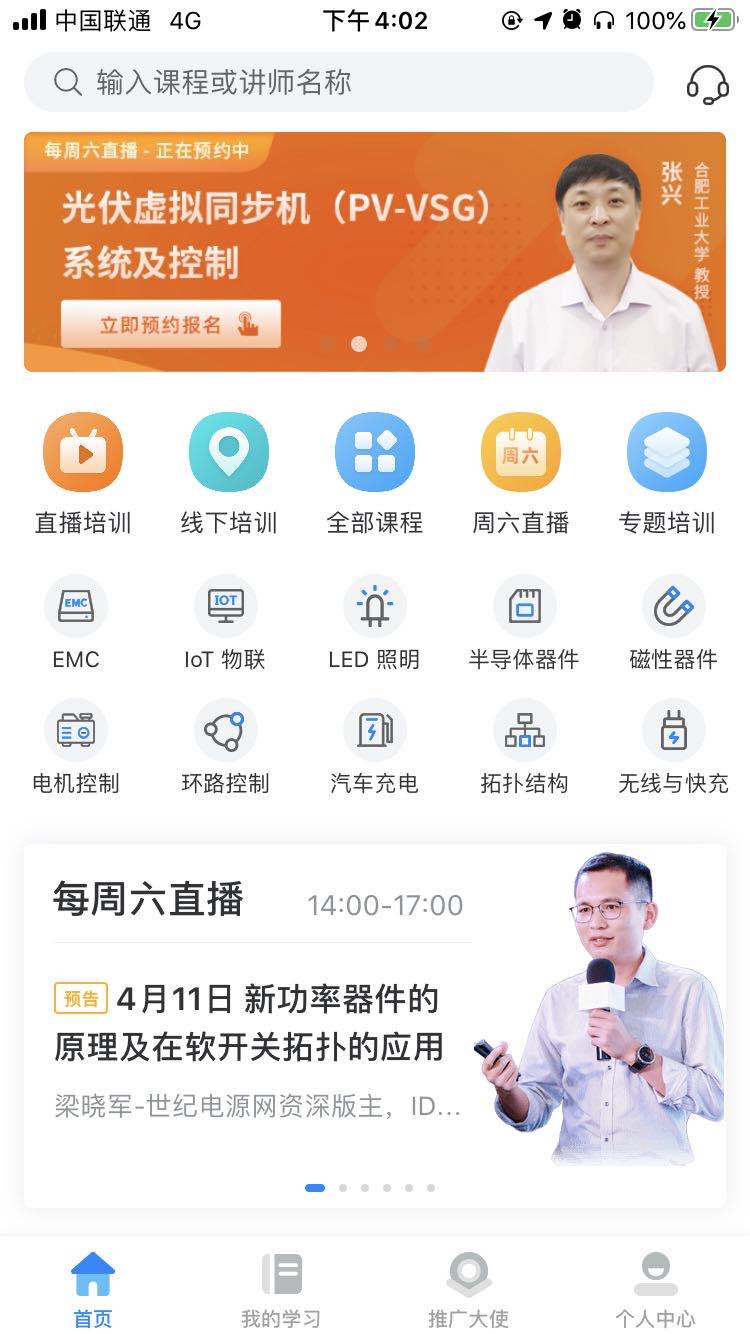Select the 汽车充电 category
Viewport: 750px width, 1334px height.
click(x=374, y=747)
